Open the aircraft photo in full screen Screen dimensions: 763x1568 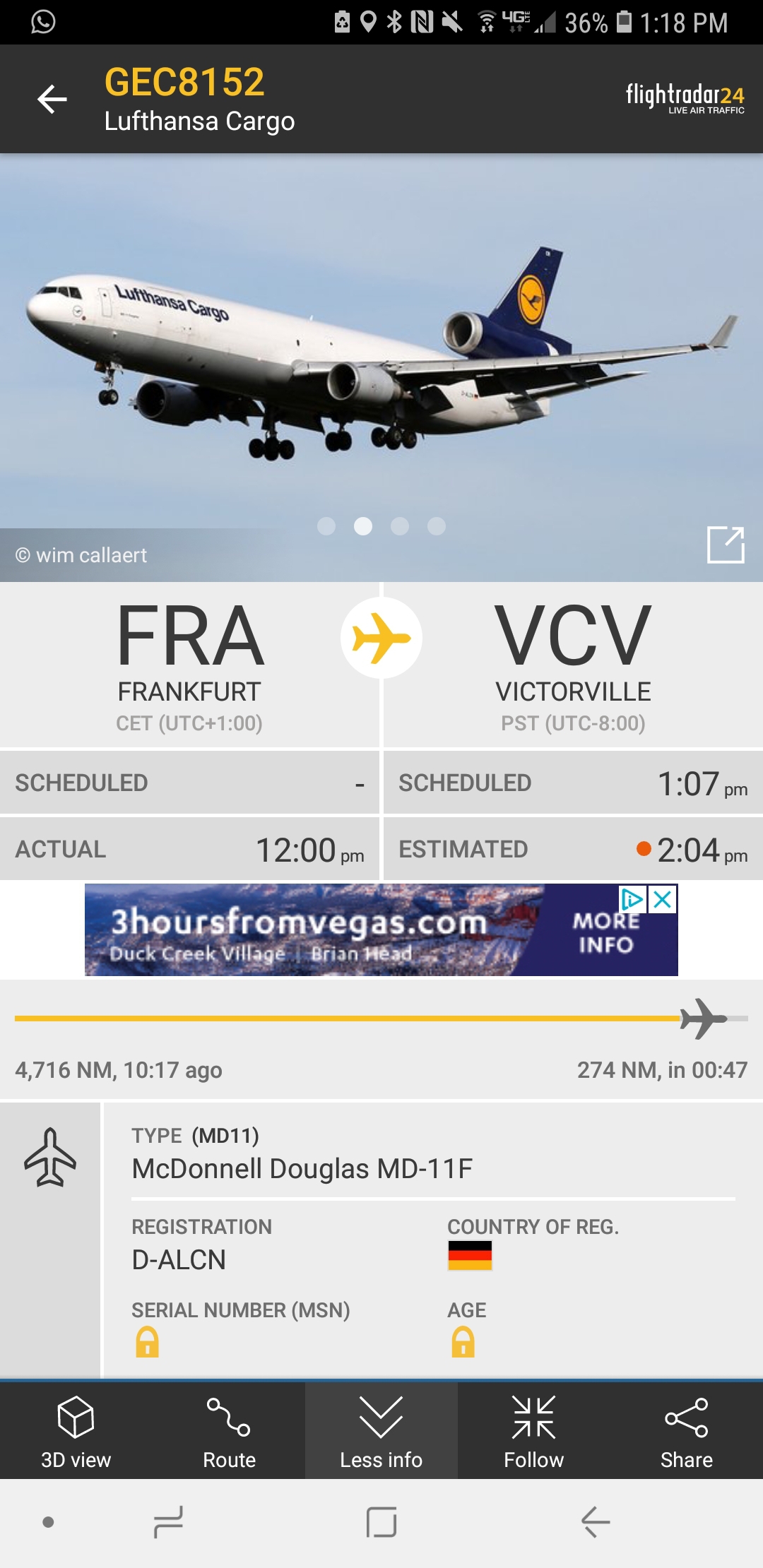click(x=726, y=545)
